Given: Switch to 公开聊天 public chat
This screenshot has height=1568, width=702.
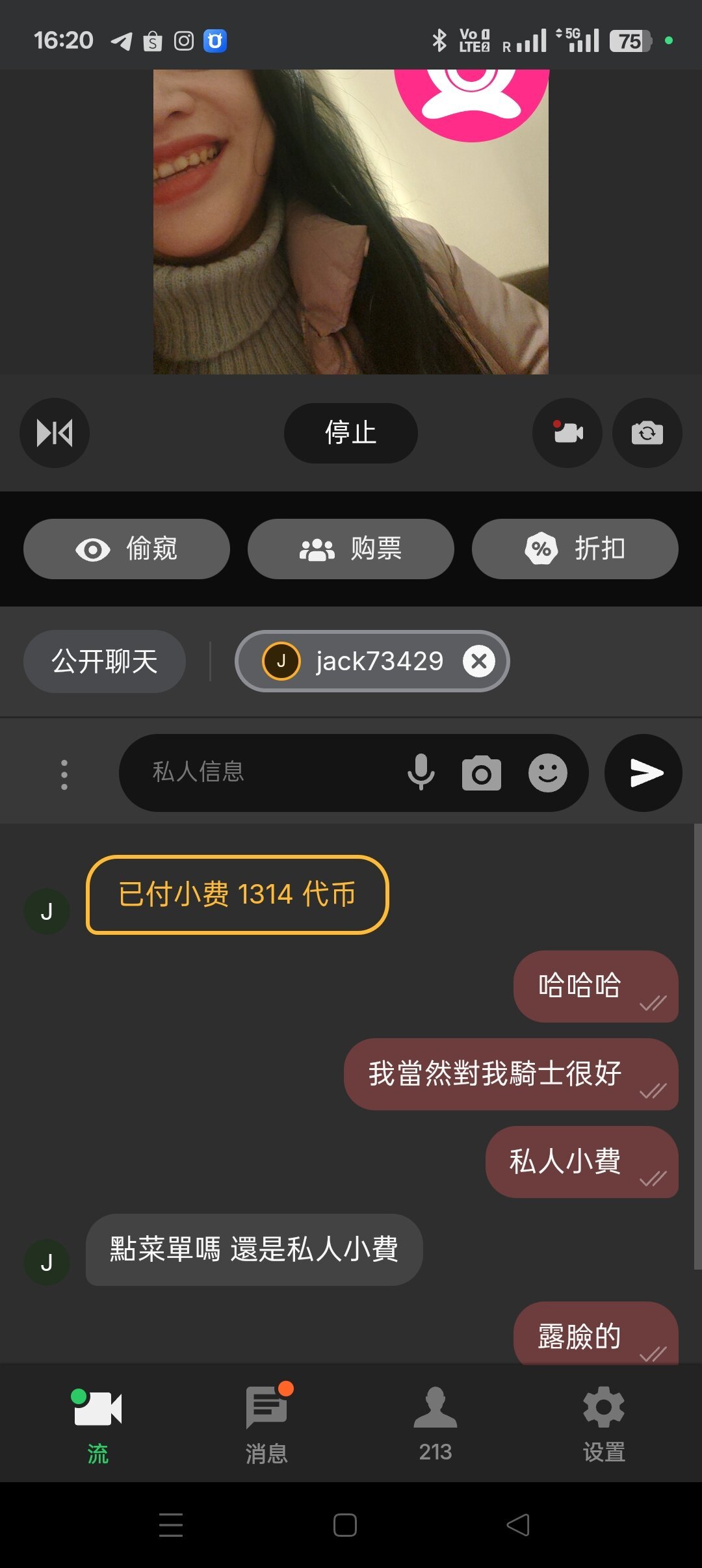Looking at the screenshot, I should (105, 662).
